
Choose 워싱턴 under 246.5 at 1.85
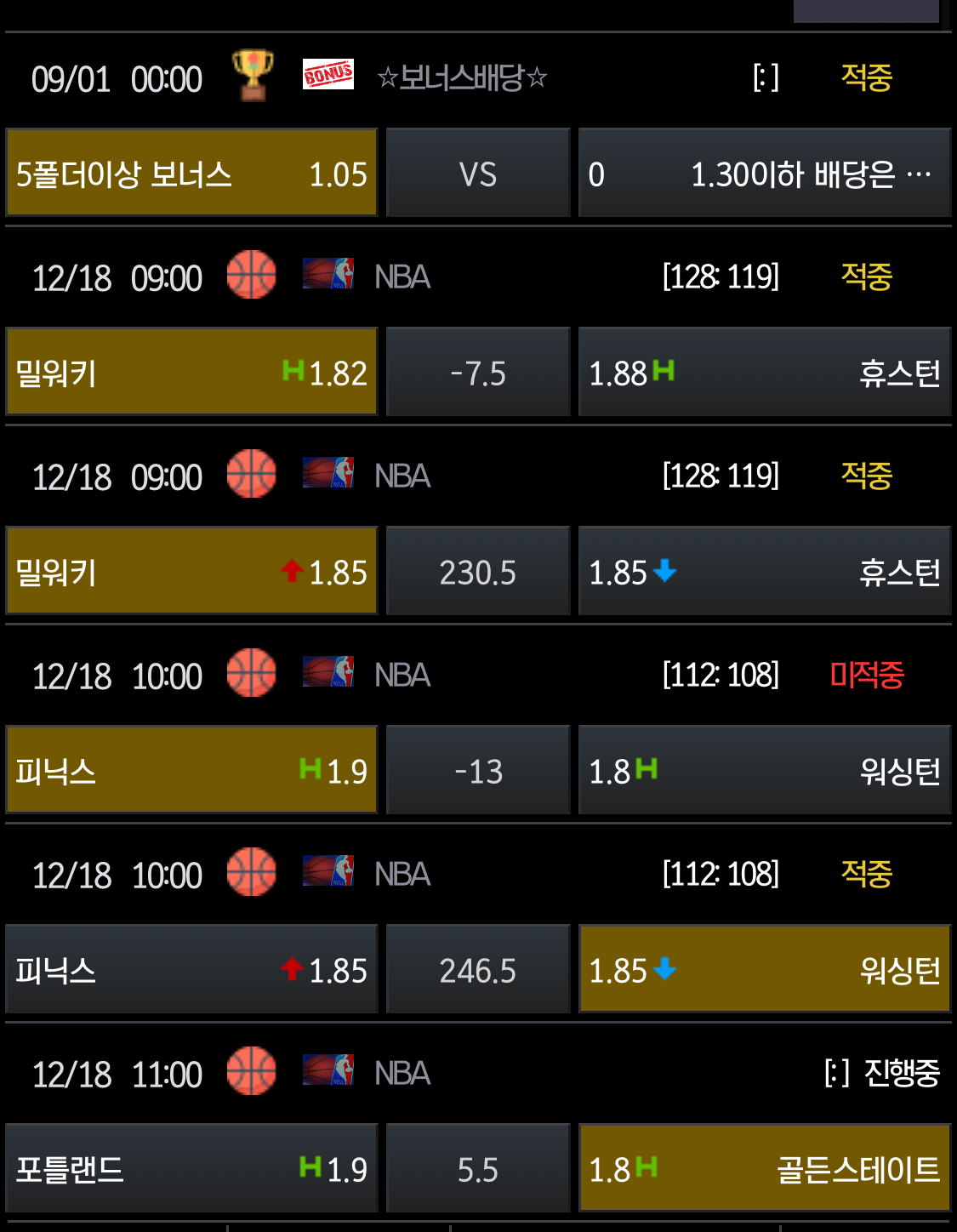(x=764, y=969)
